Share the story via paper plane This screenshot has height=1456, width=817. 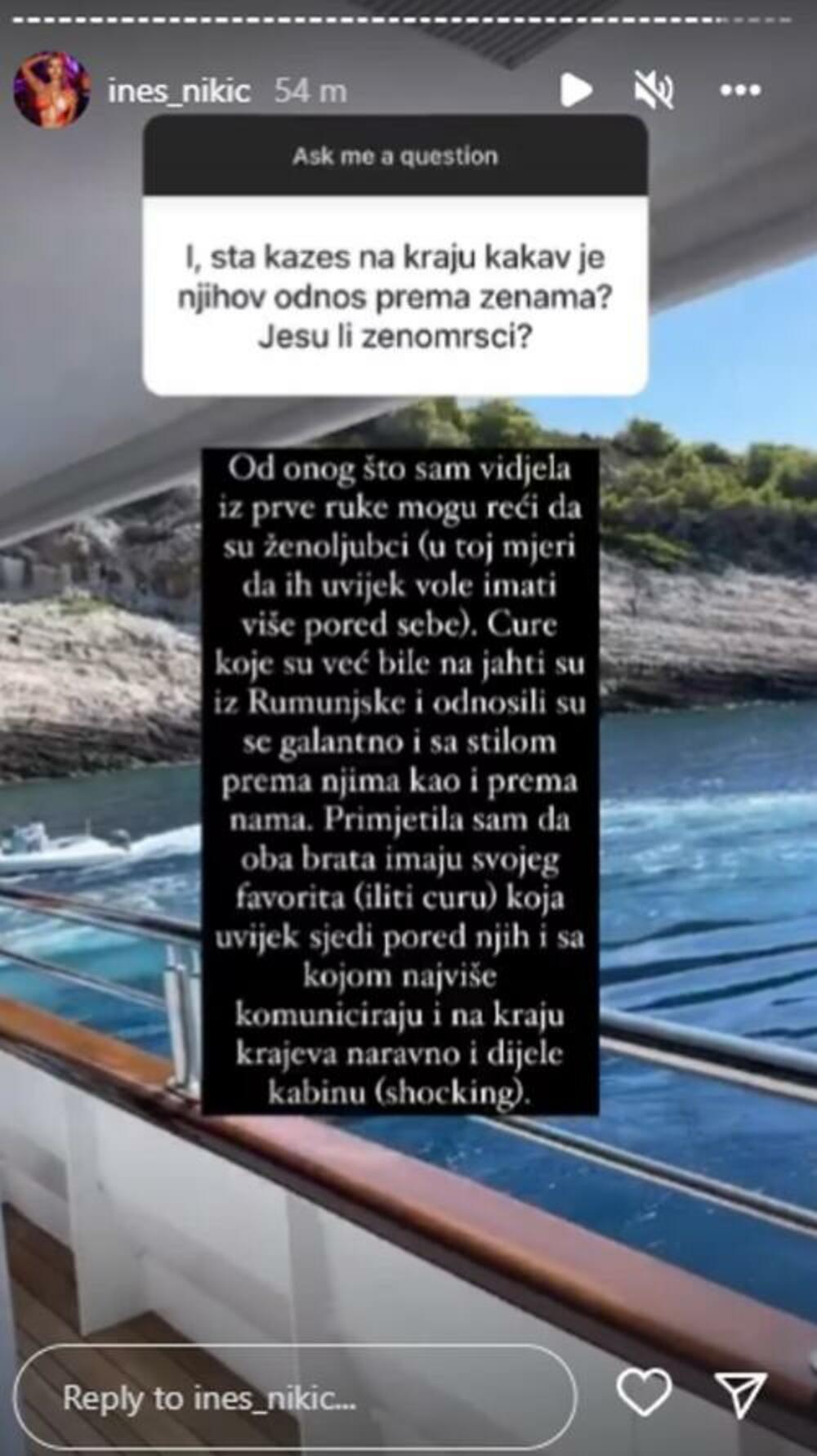740,1393
